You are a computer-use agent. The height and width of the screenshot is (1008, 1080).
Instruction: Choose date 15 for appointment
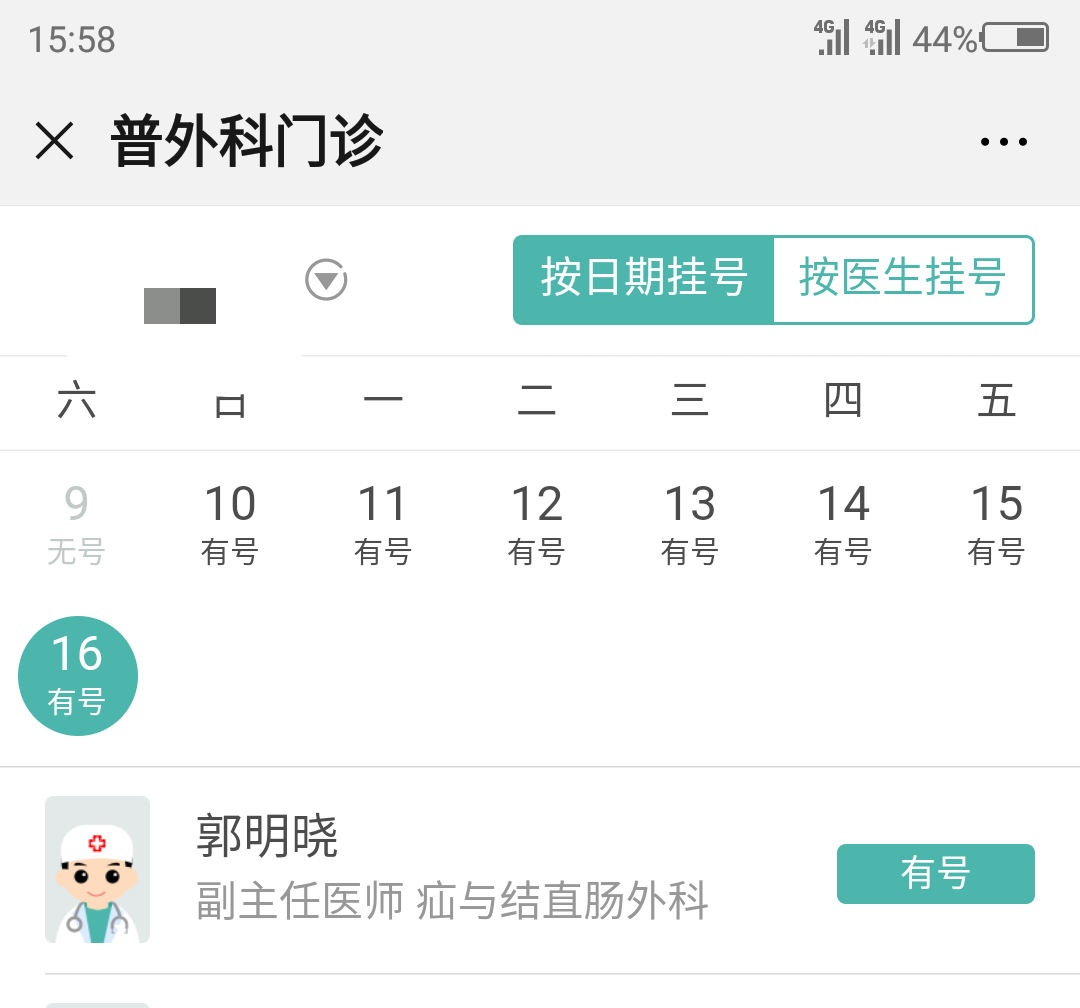click(x=997, y=523)
